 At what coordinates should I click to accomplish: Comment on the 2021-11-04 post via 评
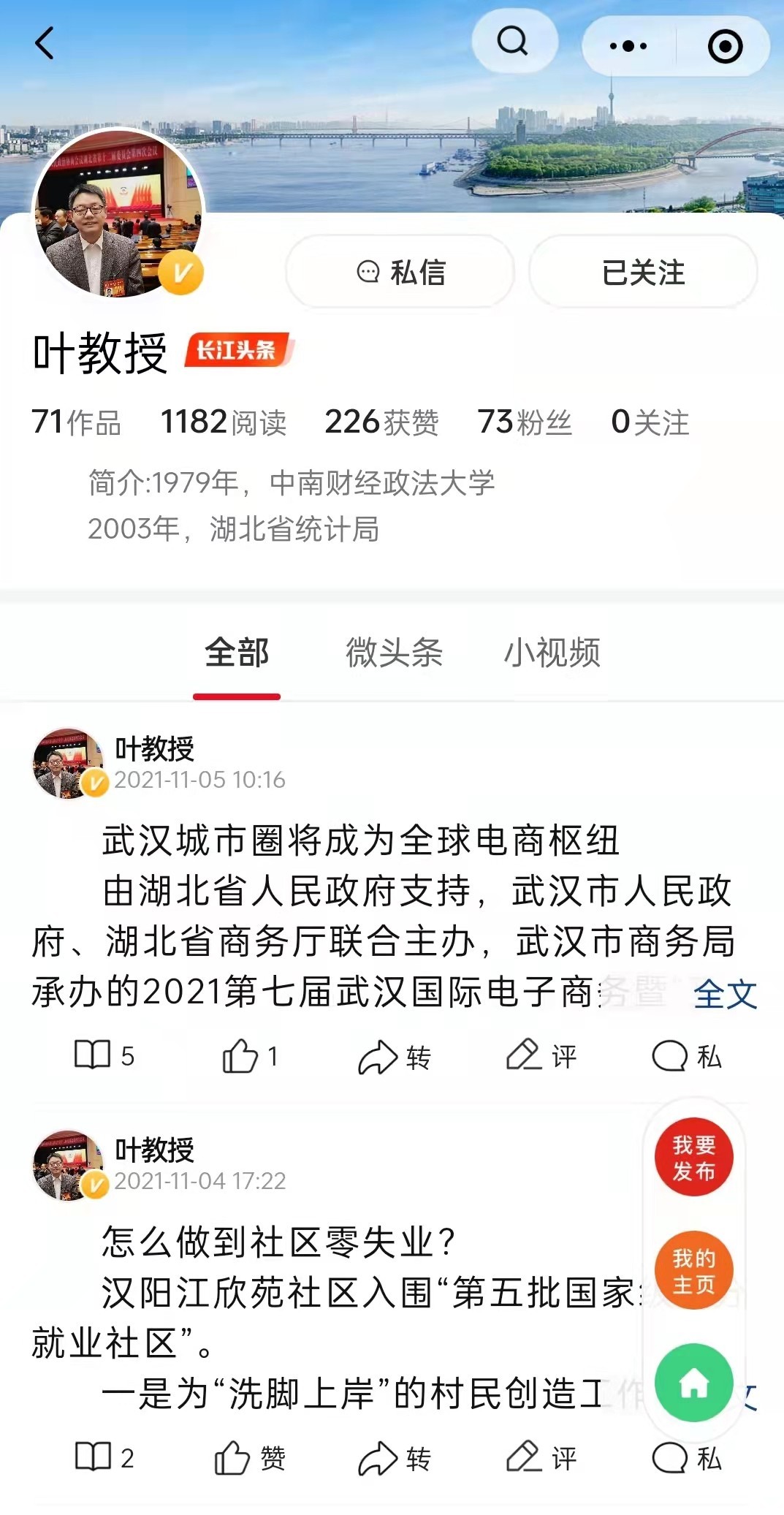(x=541, y=1458)
